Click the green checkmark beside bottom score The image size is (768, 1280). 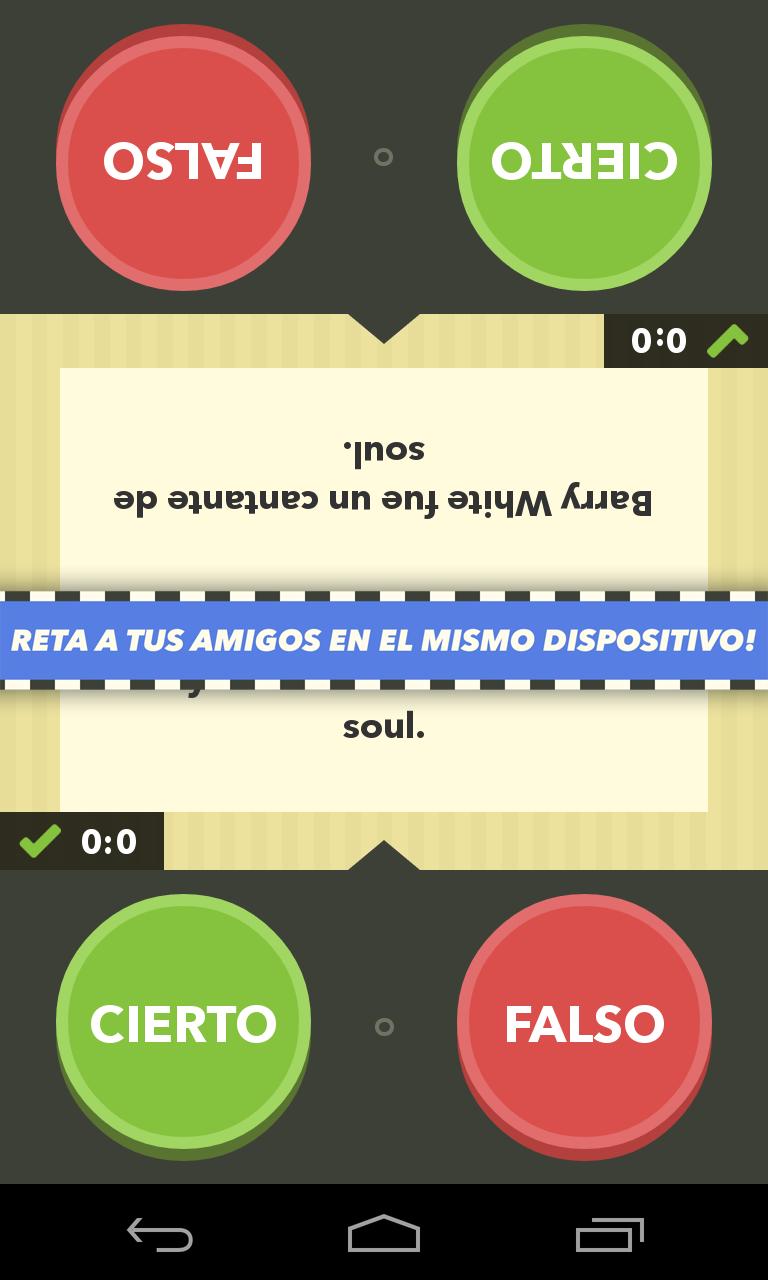pyautogui.click(x=38, y=841)
